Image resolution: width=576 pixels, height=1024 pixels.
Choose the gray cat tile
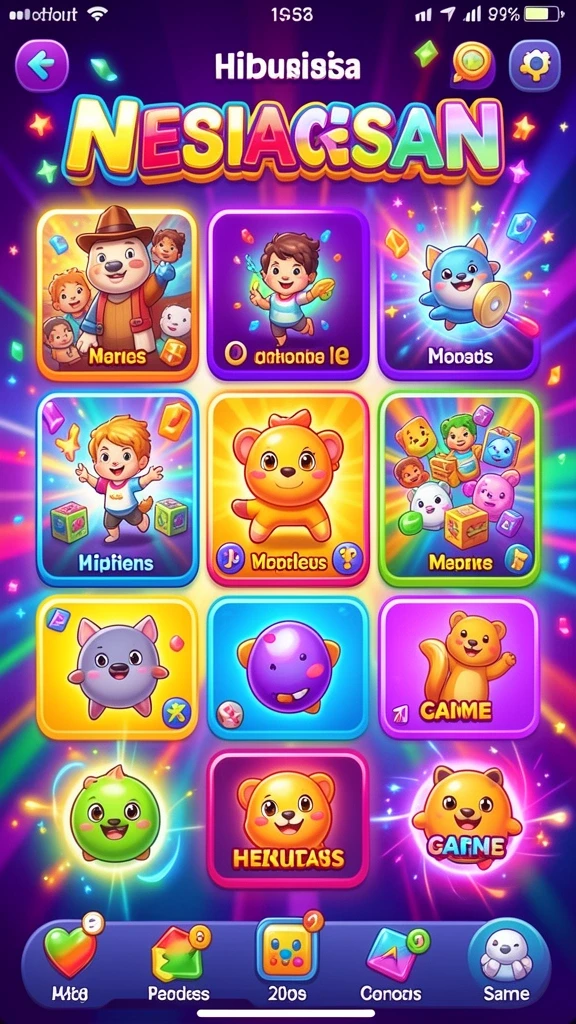pos(118,667)
